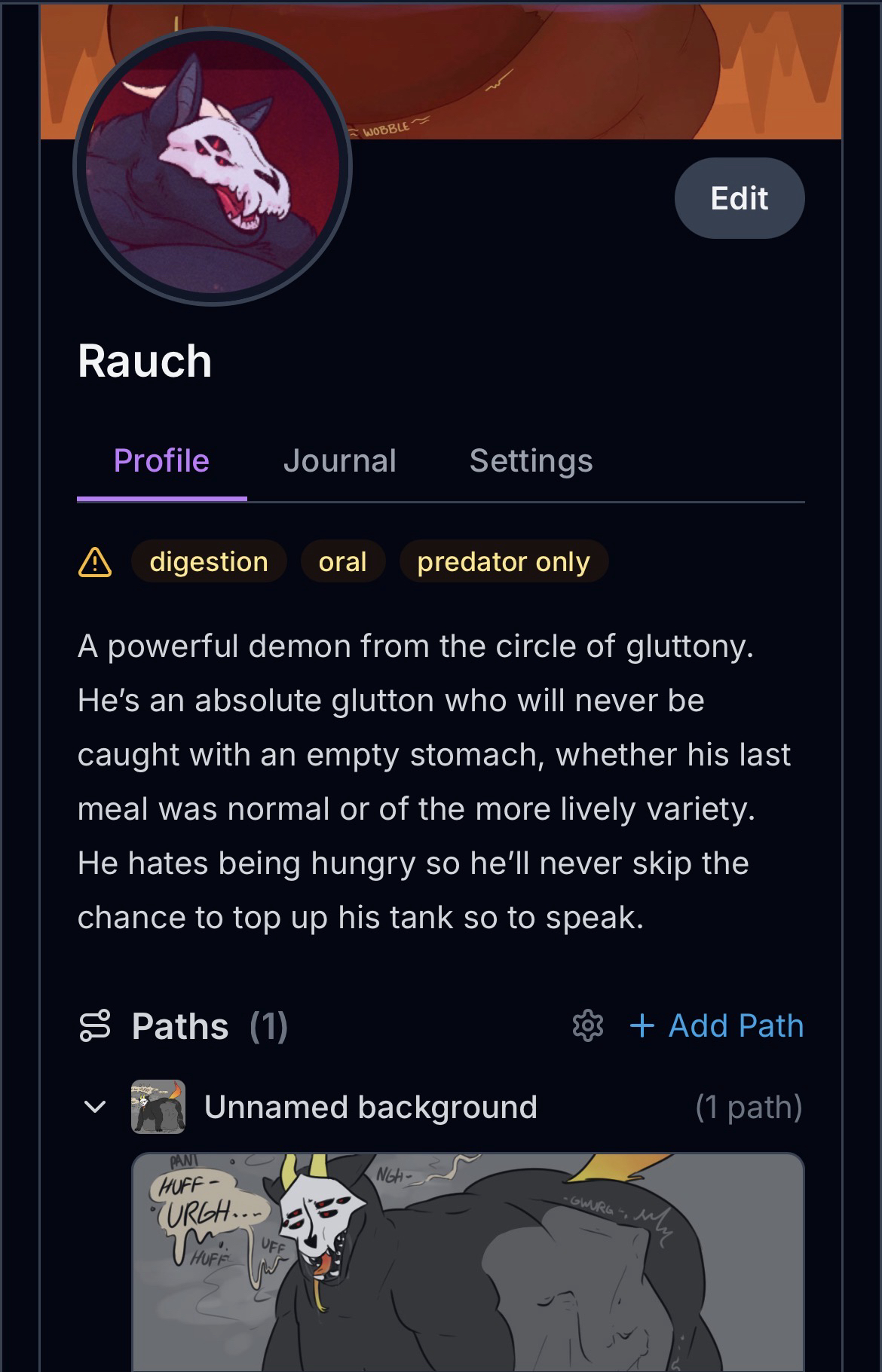The height and width of the screenshot is (1372, 882).
Task: Add a new path
Action: tap(717, 1025)
